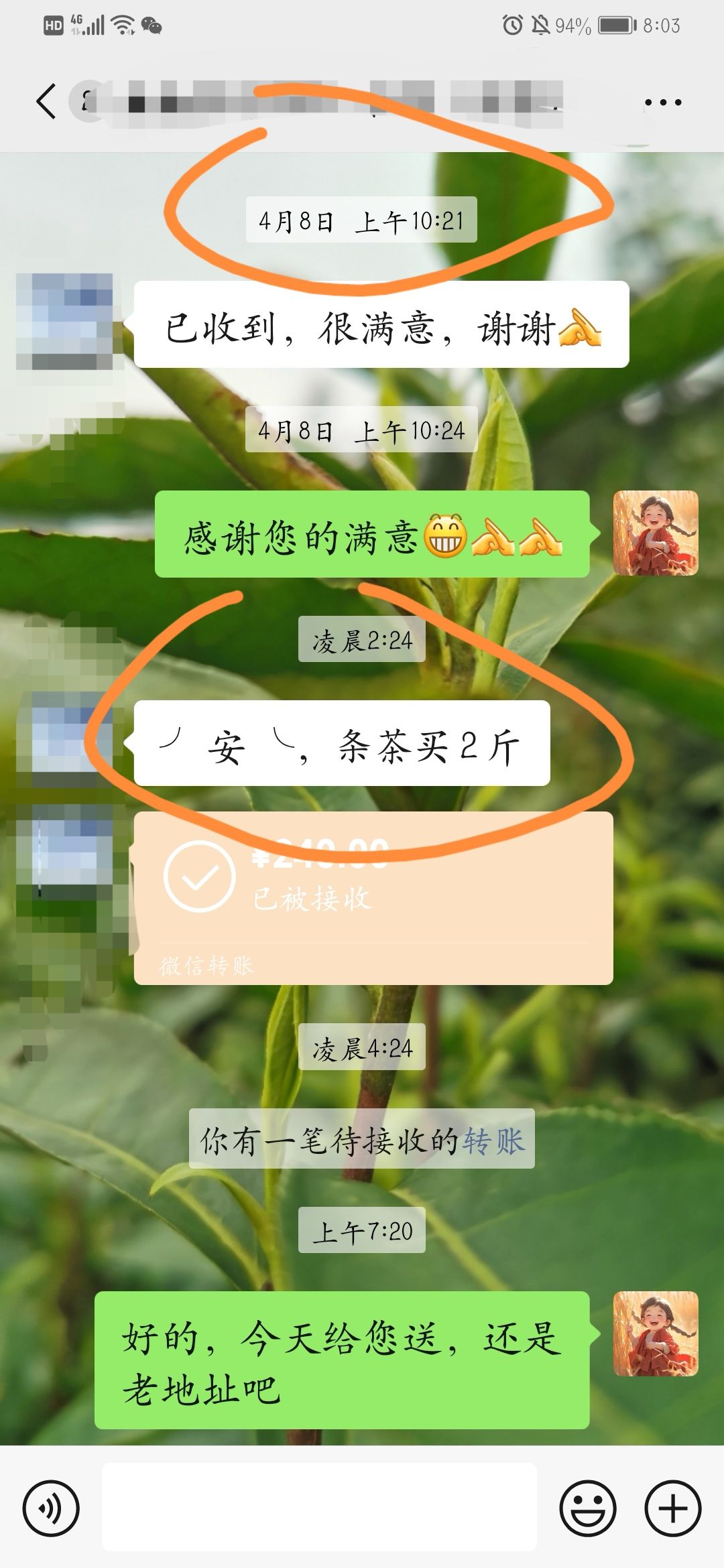The height and width of the screenshot is (1568, 724).
Task: Open the received WeChat transfer card
Action: [x=373, y=898]
